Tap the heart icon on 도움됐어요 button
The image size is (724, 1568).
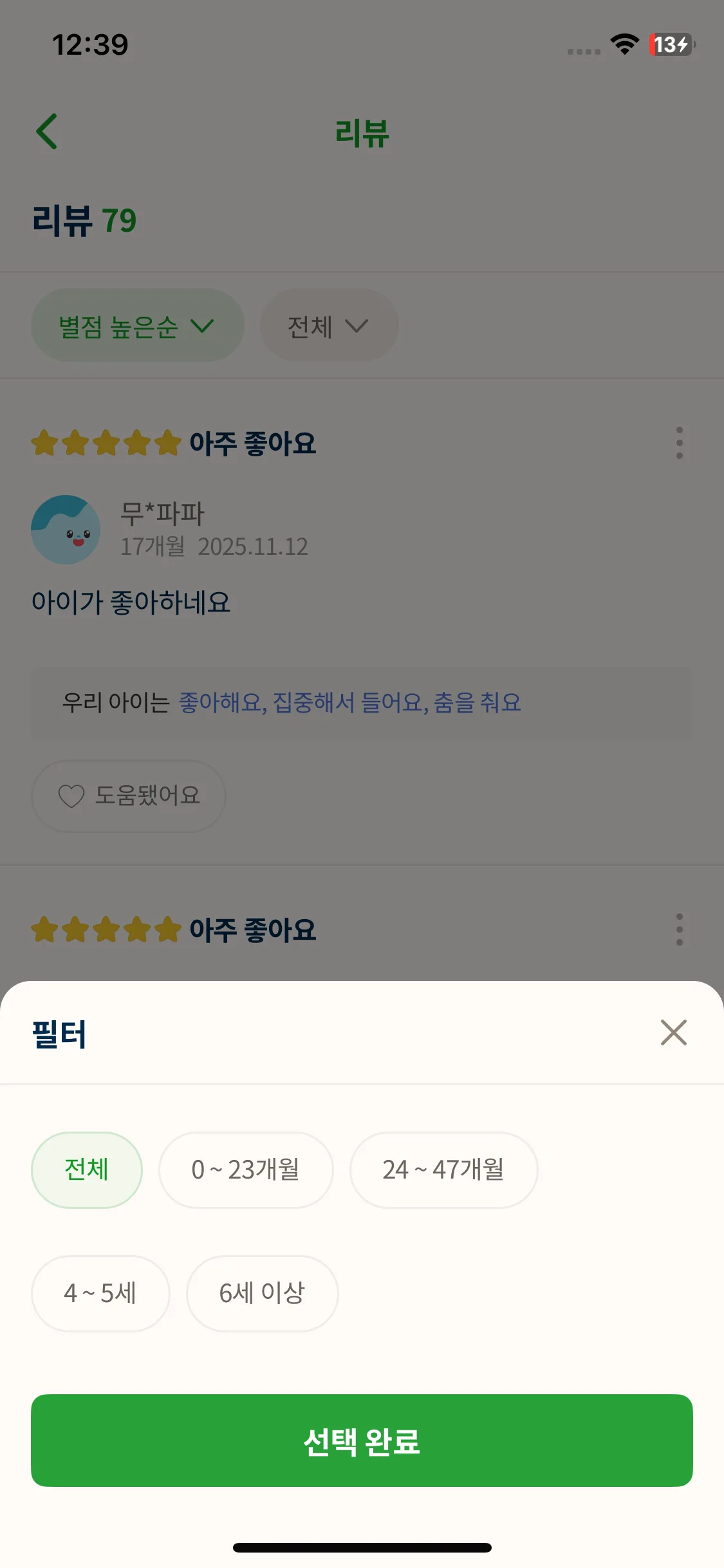[x=71, y=796]
